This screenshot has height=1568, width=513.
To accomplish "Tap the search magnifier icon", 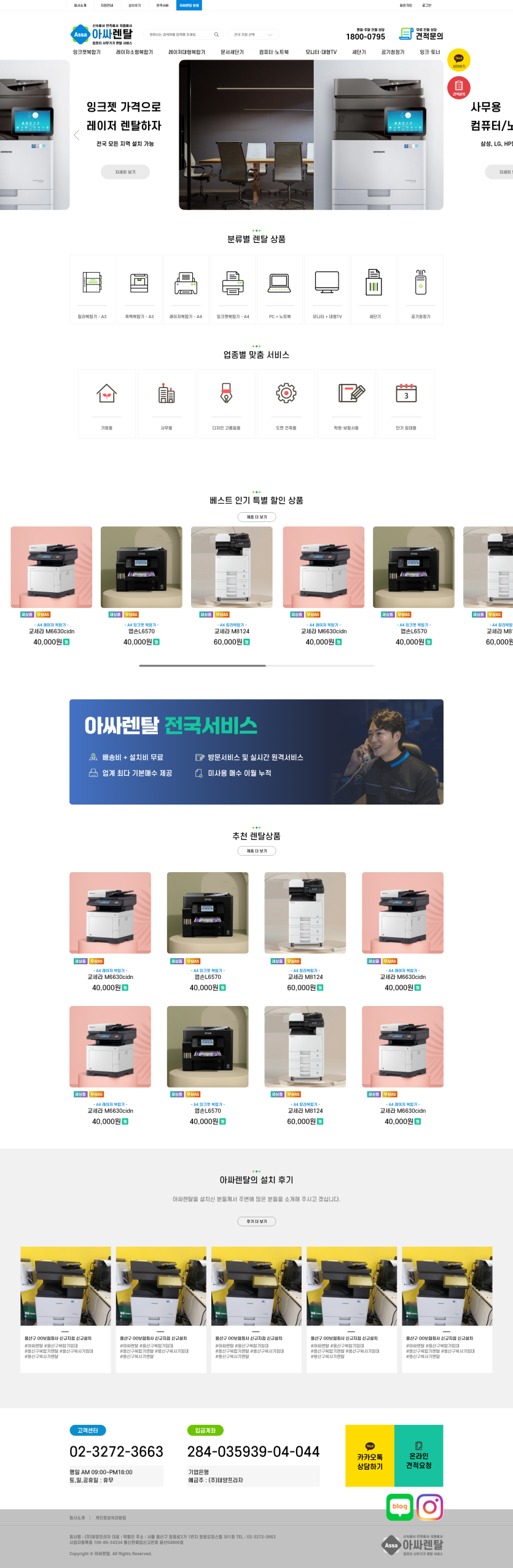I will 216,34.
